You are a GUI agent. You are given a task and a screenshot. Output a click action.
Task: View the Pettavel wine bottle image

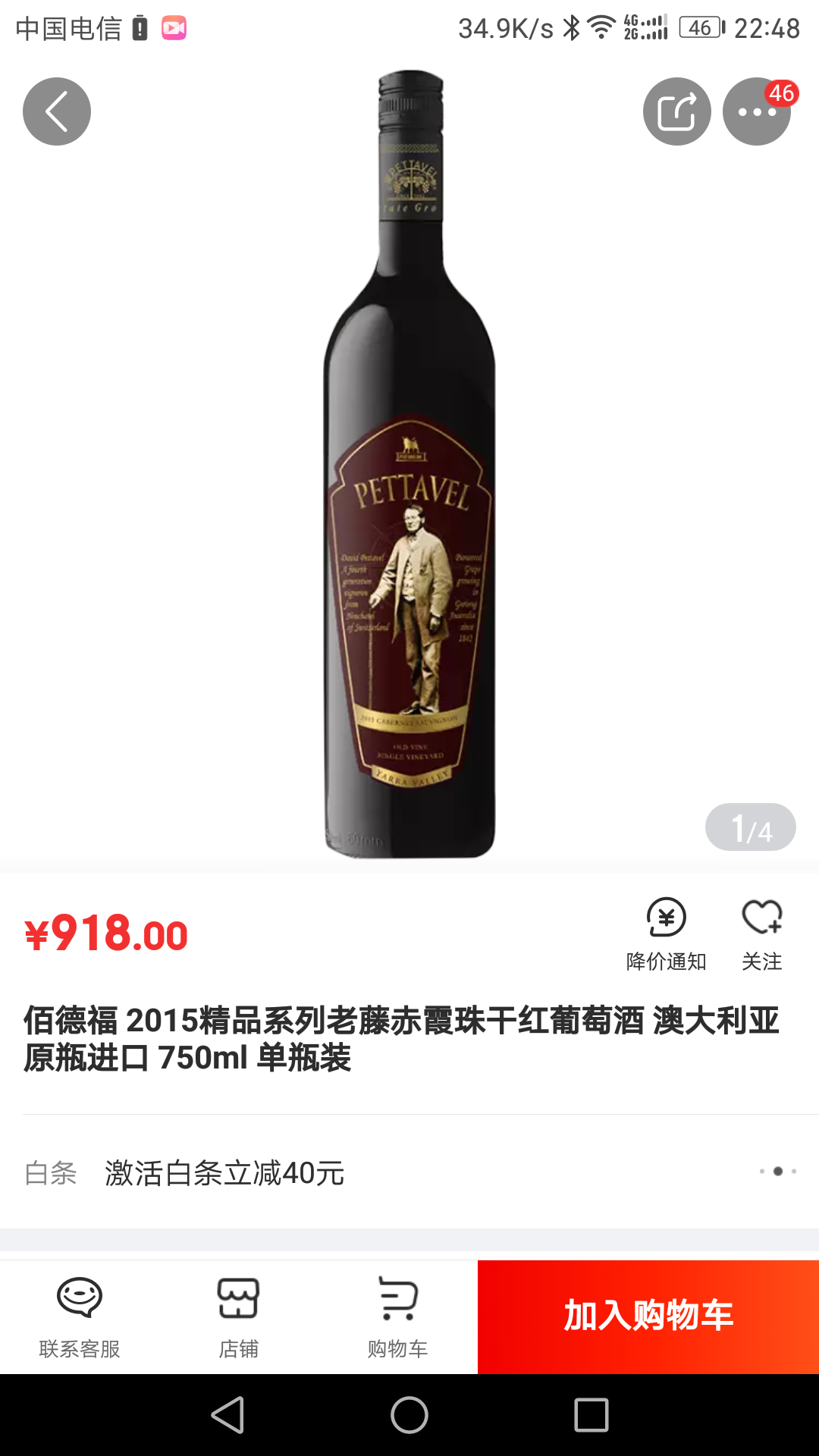click(410, 464)
